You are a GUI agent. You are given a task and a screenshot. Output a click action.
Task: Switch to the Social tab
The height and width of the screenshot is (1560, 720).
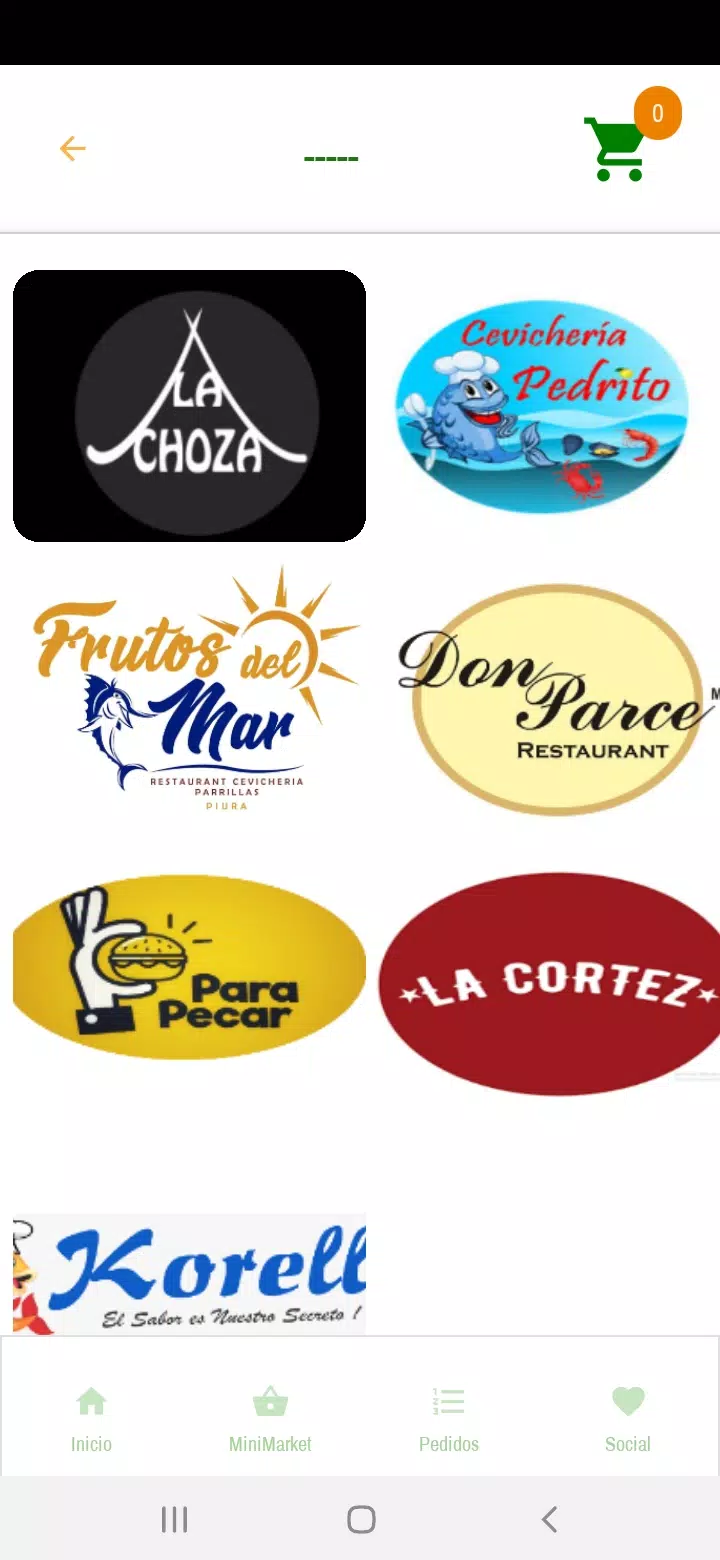(x=628, y=1418)
